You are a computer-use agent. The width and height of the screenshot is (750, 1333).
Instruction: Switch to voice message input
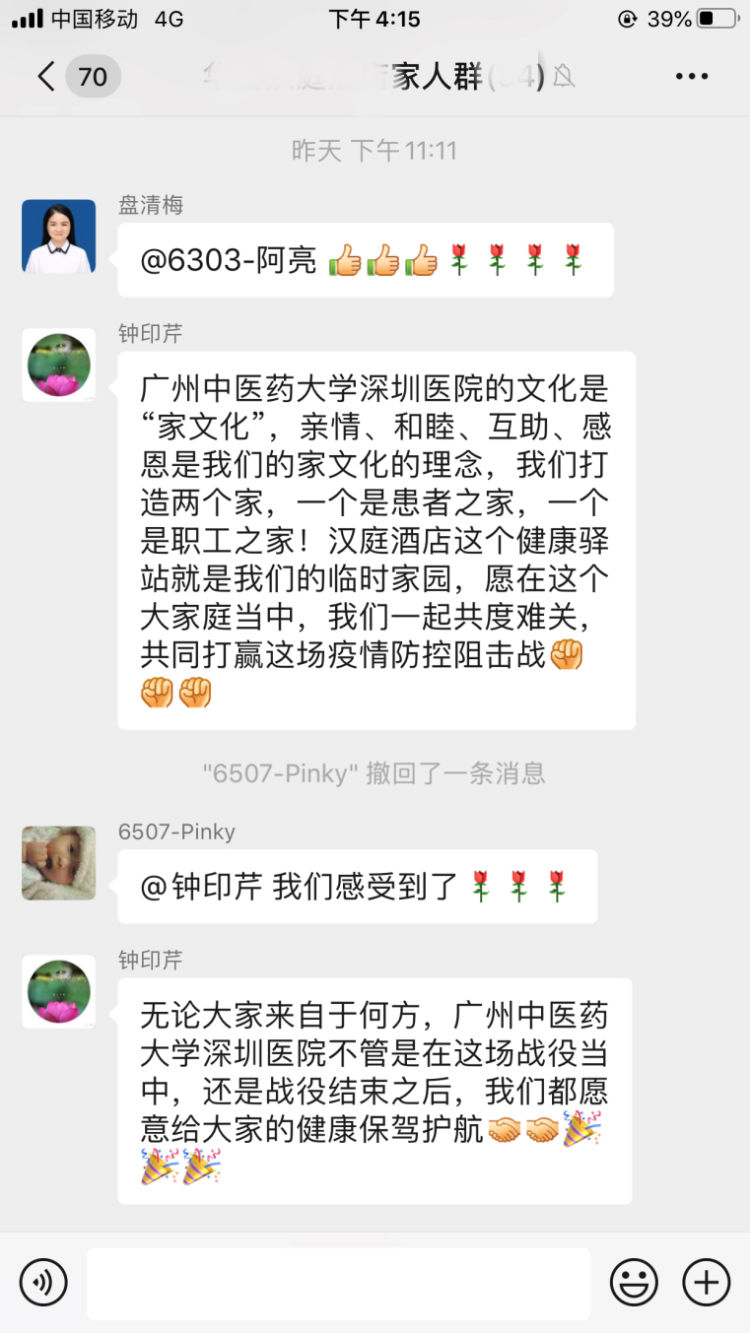pyautogui.click(x=43, y=1282)
